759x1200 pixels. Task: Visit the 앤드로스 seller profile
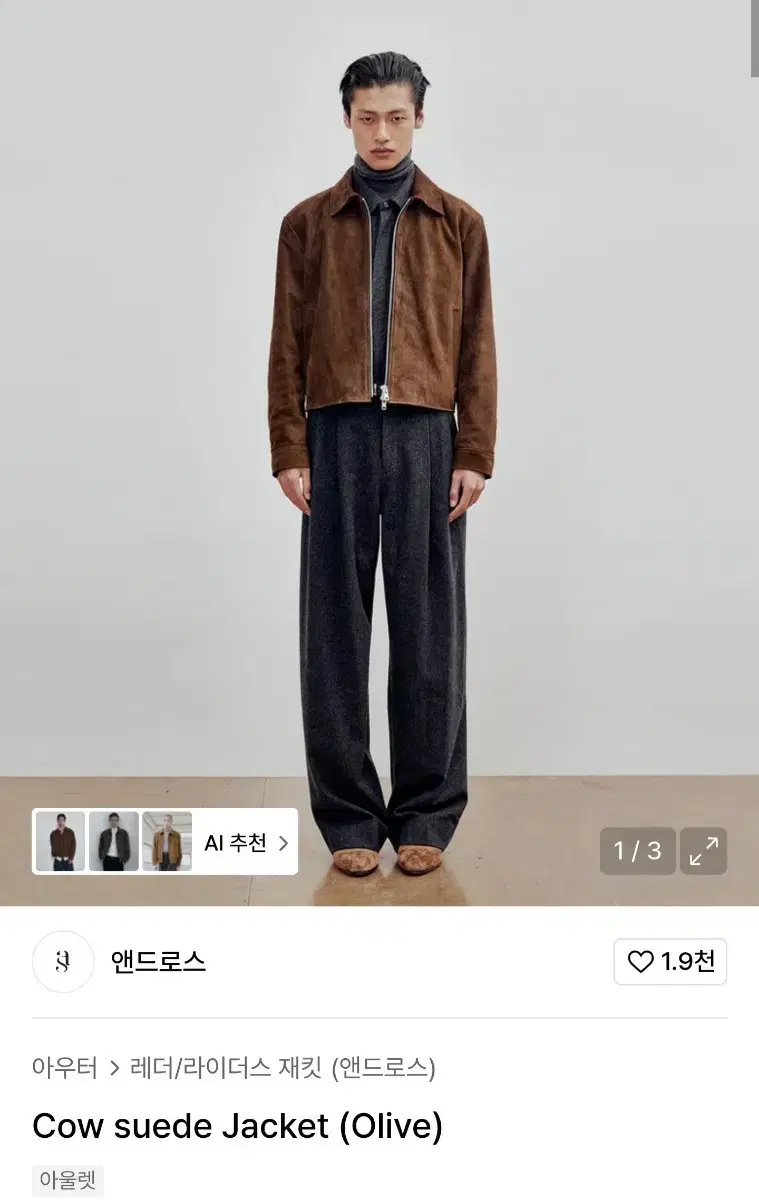[x=160, y=962]
